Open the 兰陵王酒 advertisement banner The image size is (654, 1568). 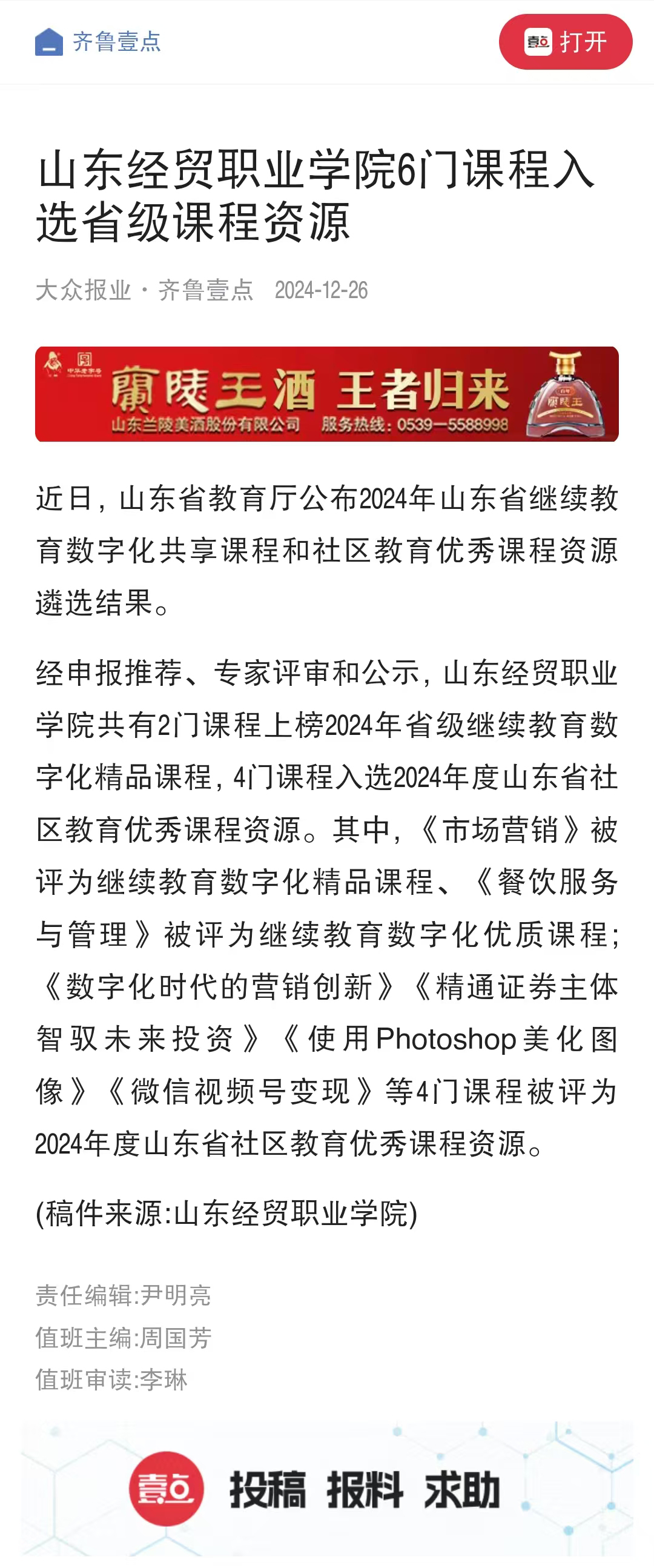326,394
